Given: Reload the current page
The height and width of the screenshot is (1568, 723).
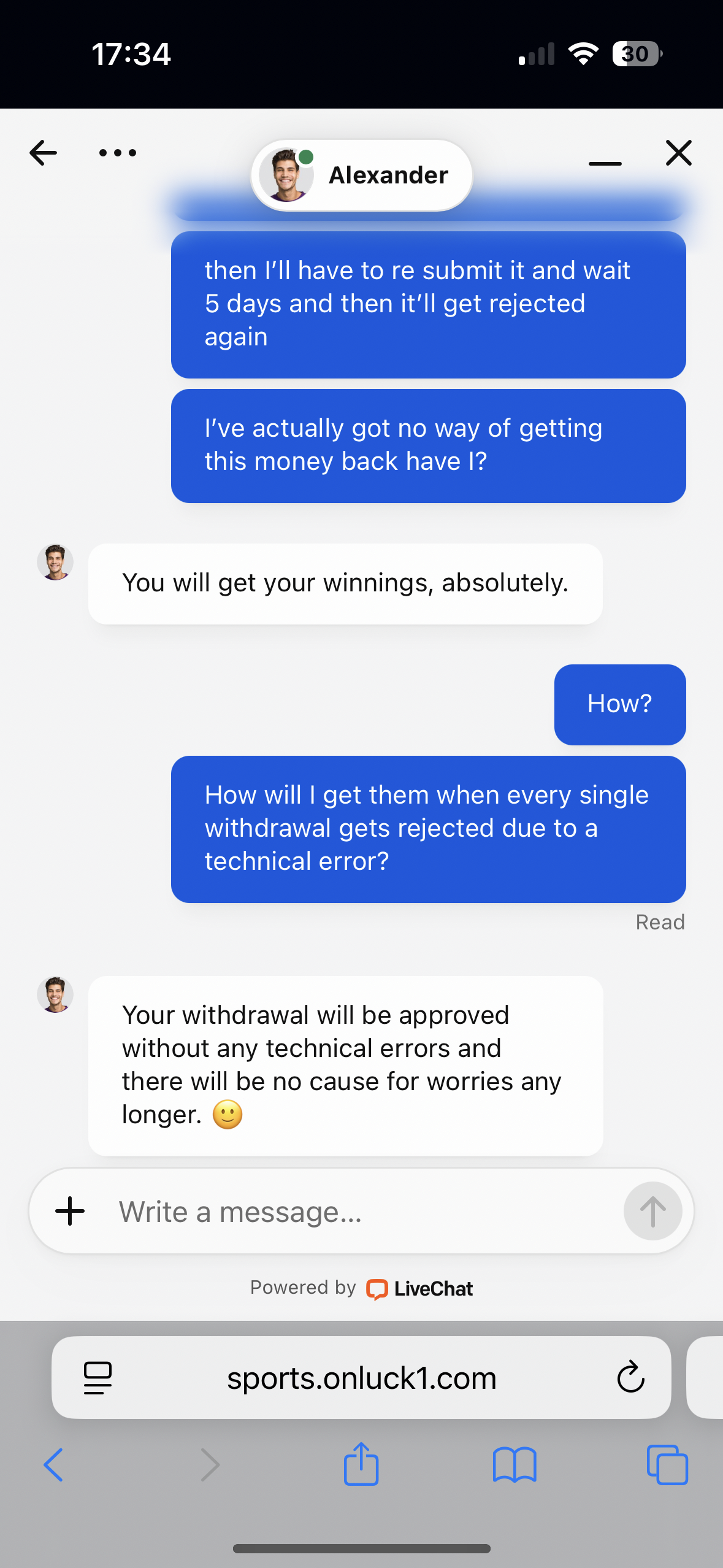Looking at the screenshot, I should tap(630, 1378).
